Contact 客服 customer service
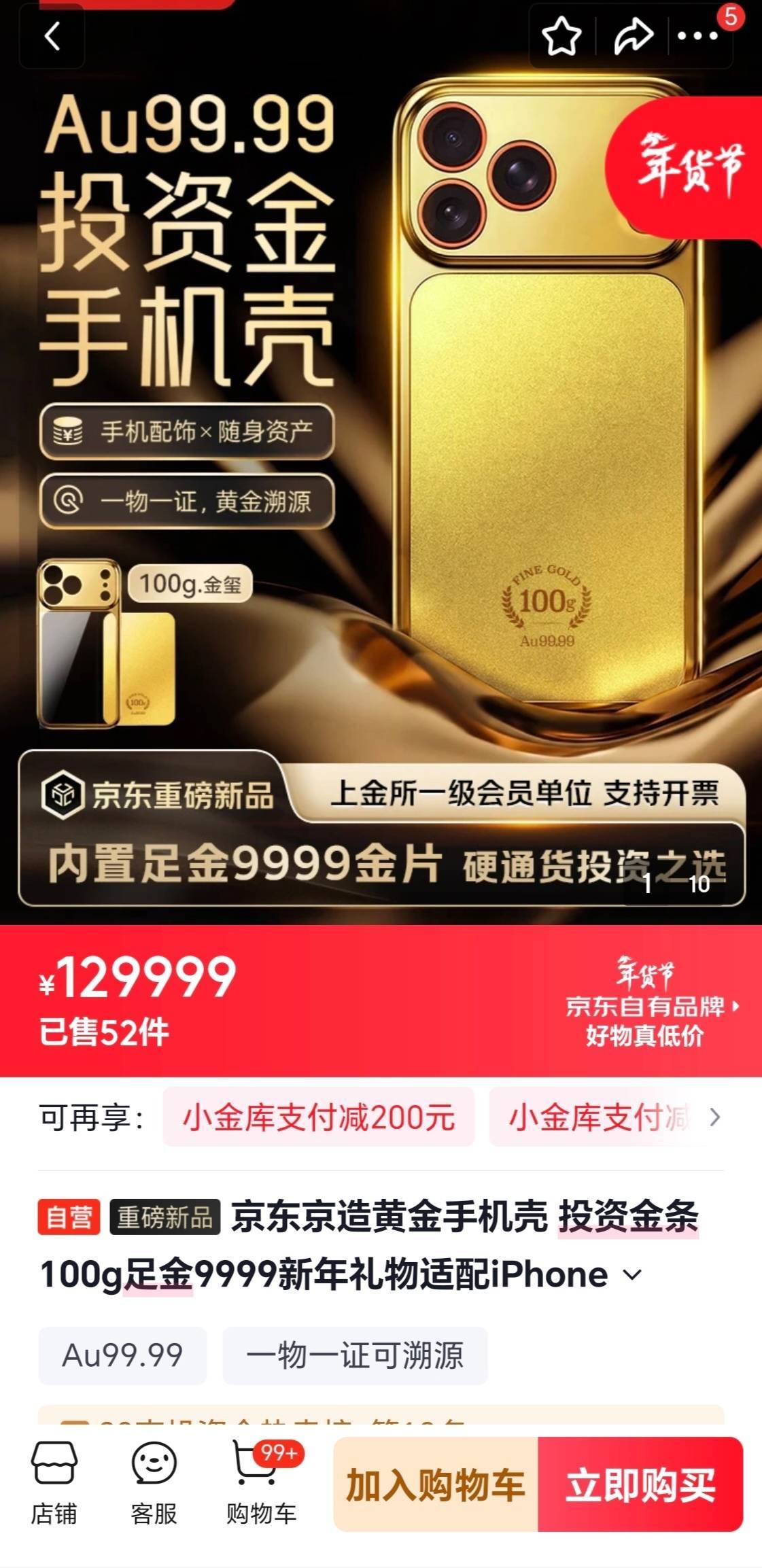The height and width of the screenshot is (1568, 762). [x=154, y=1483]
